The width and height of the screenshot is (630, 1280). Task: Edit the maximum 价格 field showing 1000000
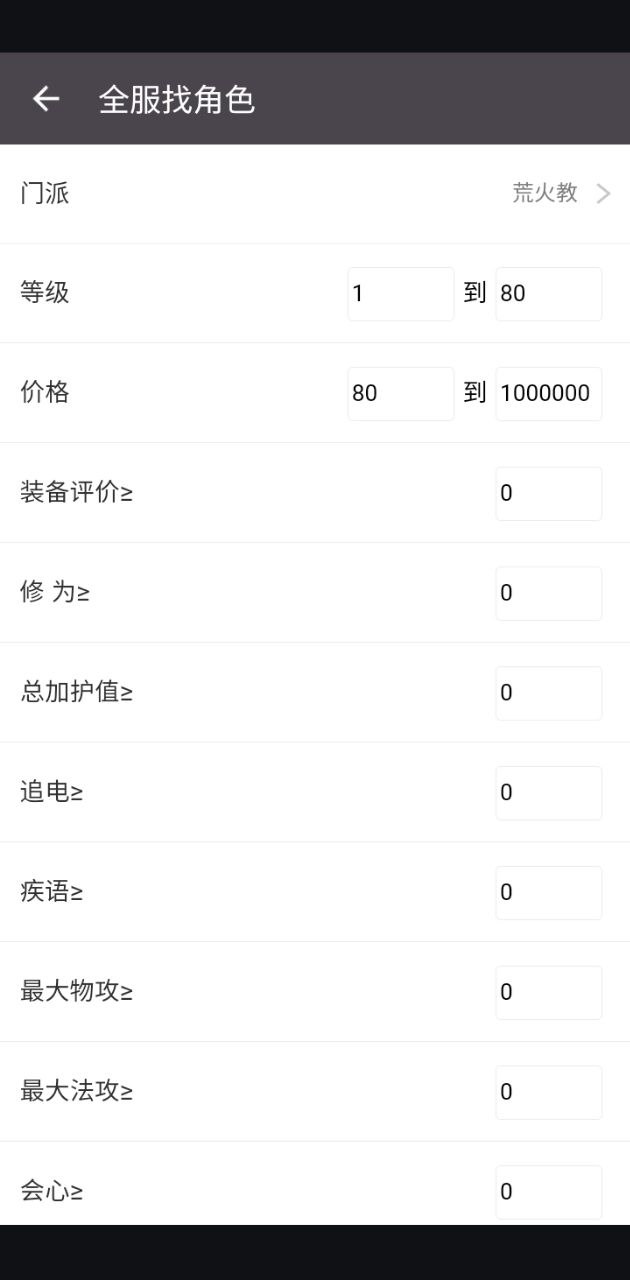549,394
